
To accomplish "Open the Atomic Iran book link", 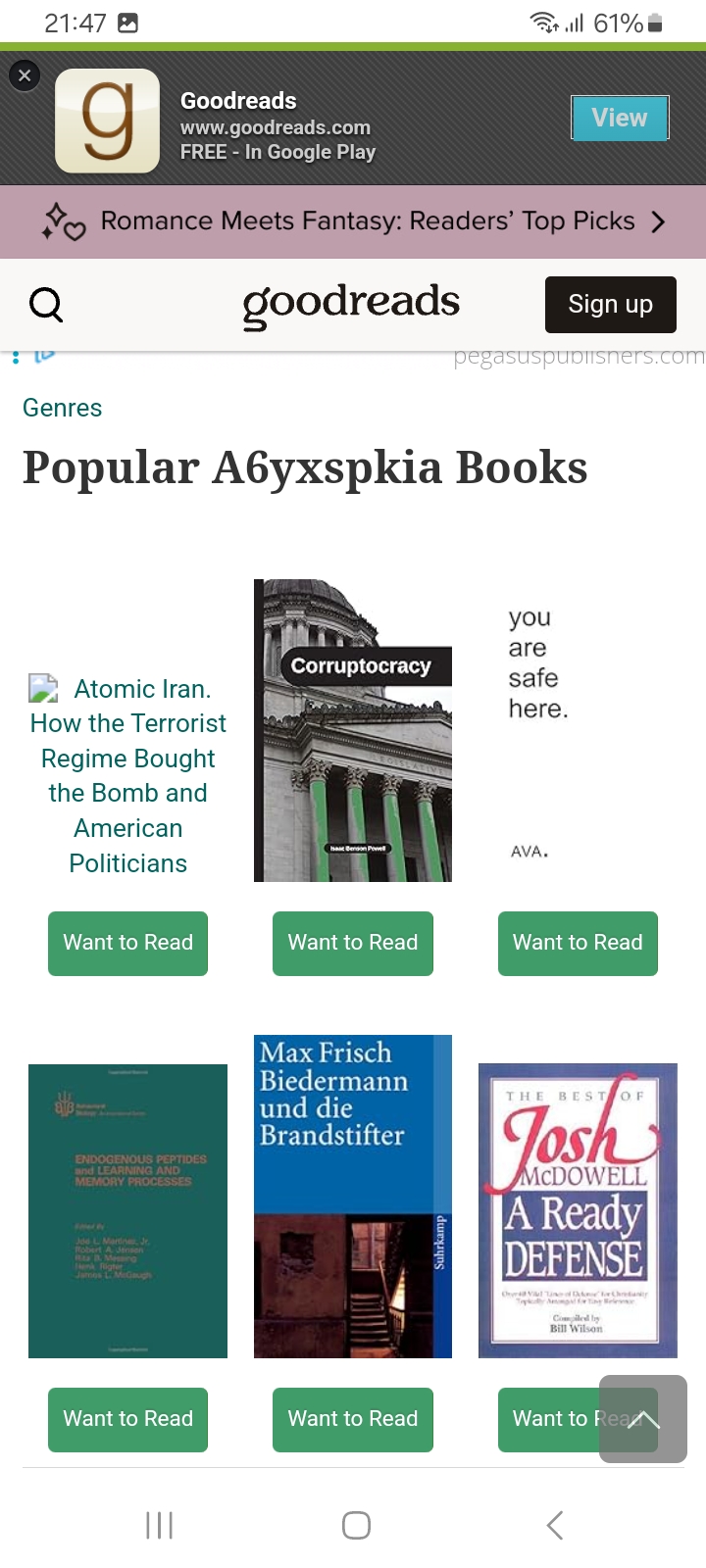I will click(x=127, y=776).
